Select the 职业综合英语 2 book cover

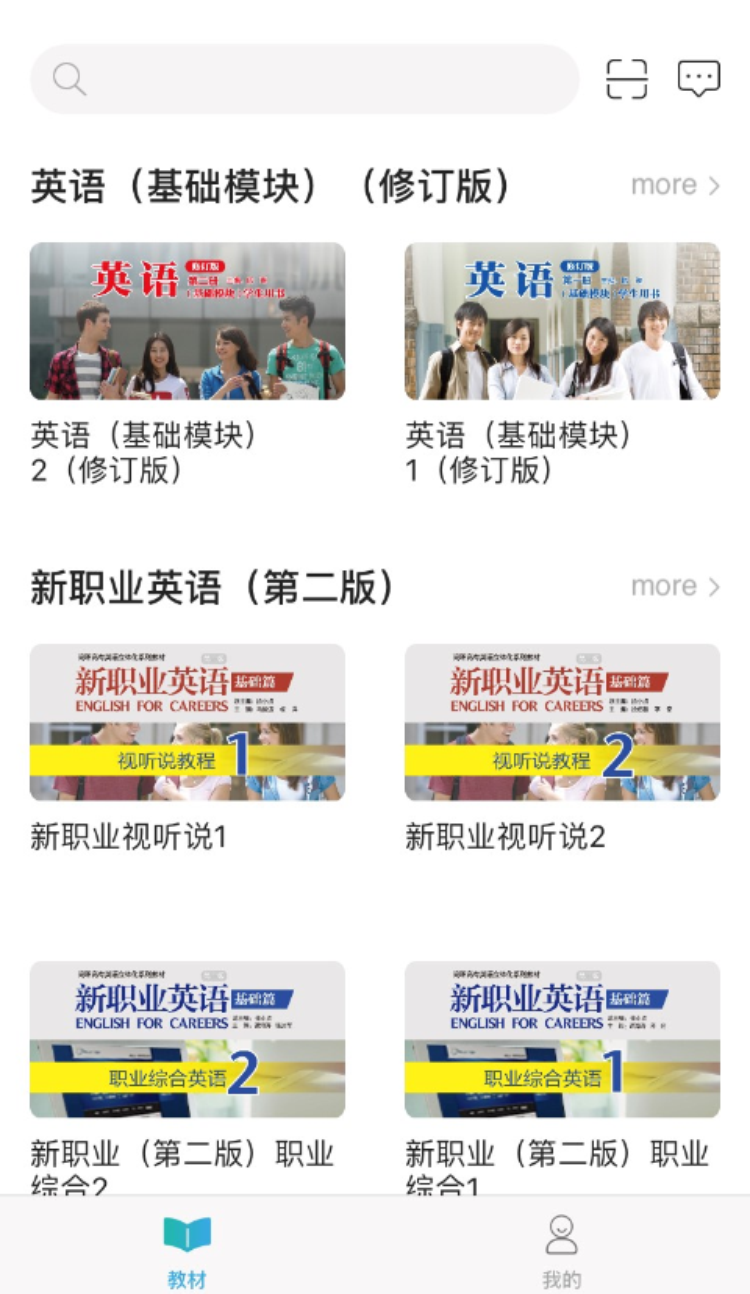pos(187,1040)
